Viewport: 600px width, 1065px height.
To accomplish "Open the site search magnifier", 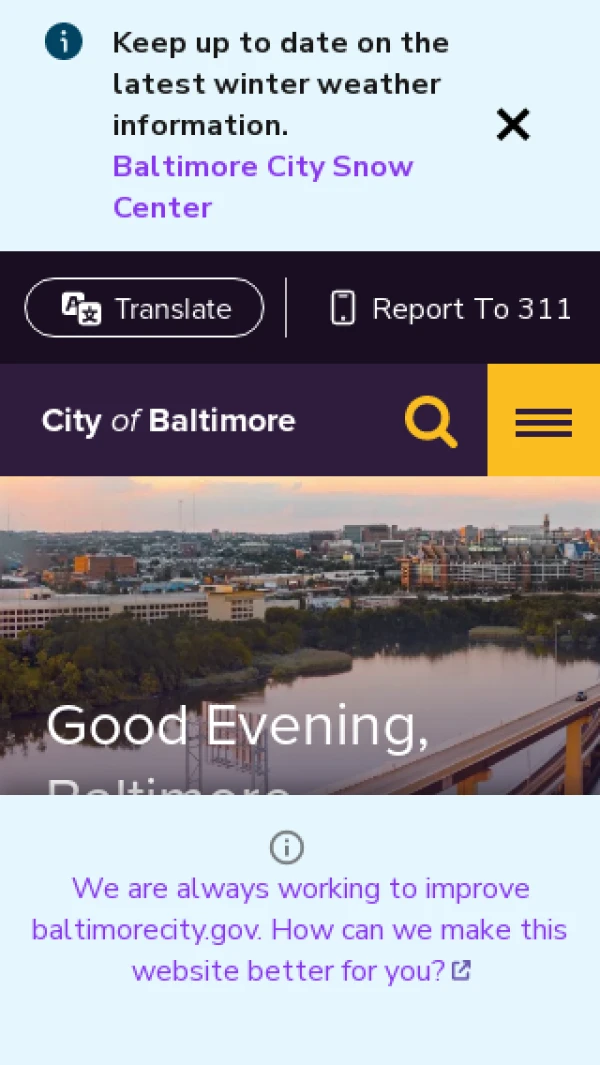I will pos(431,421).
